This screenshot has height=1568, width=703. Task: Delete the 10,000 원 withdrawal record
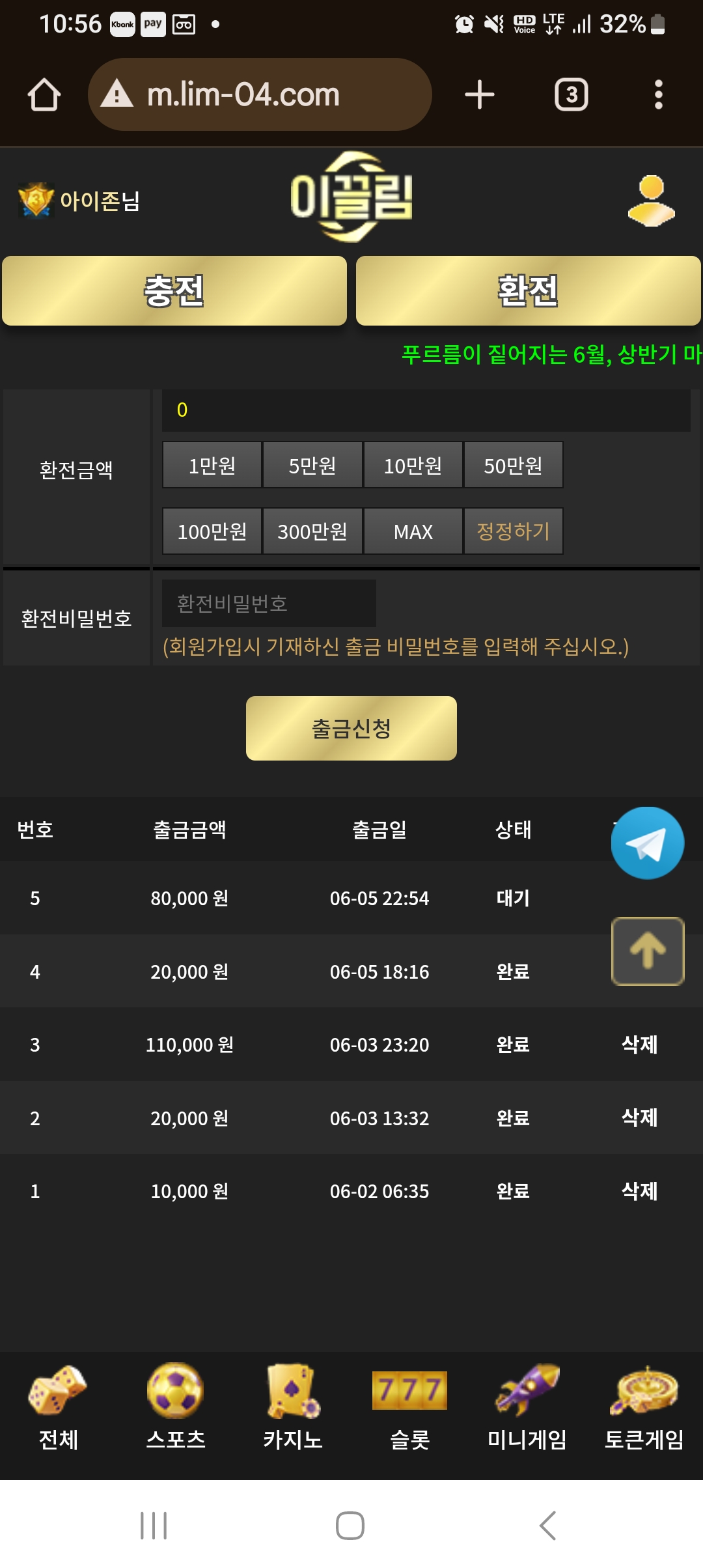coord(639,1191)
